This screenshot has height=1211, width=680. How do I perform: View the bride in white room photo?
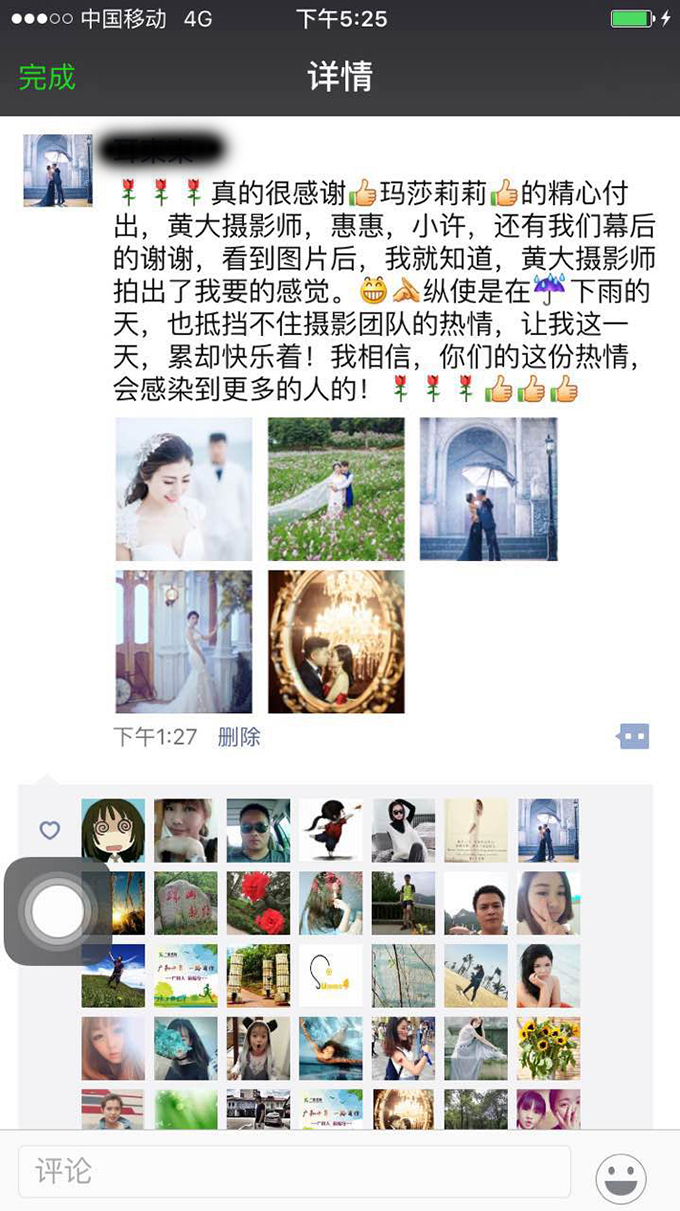point(184,641)
